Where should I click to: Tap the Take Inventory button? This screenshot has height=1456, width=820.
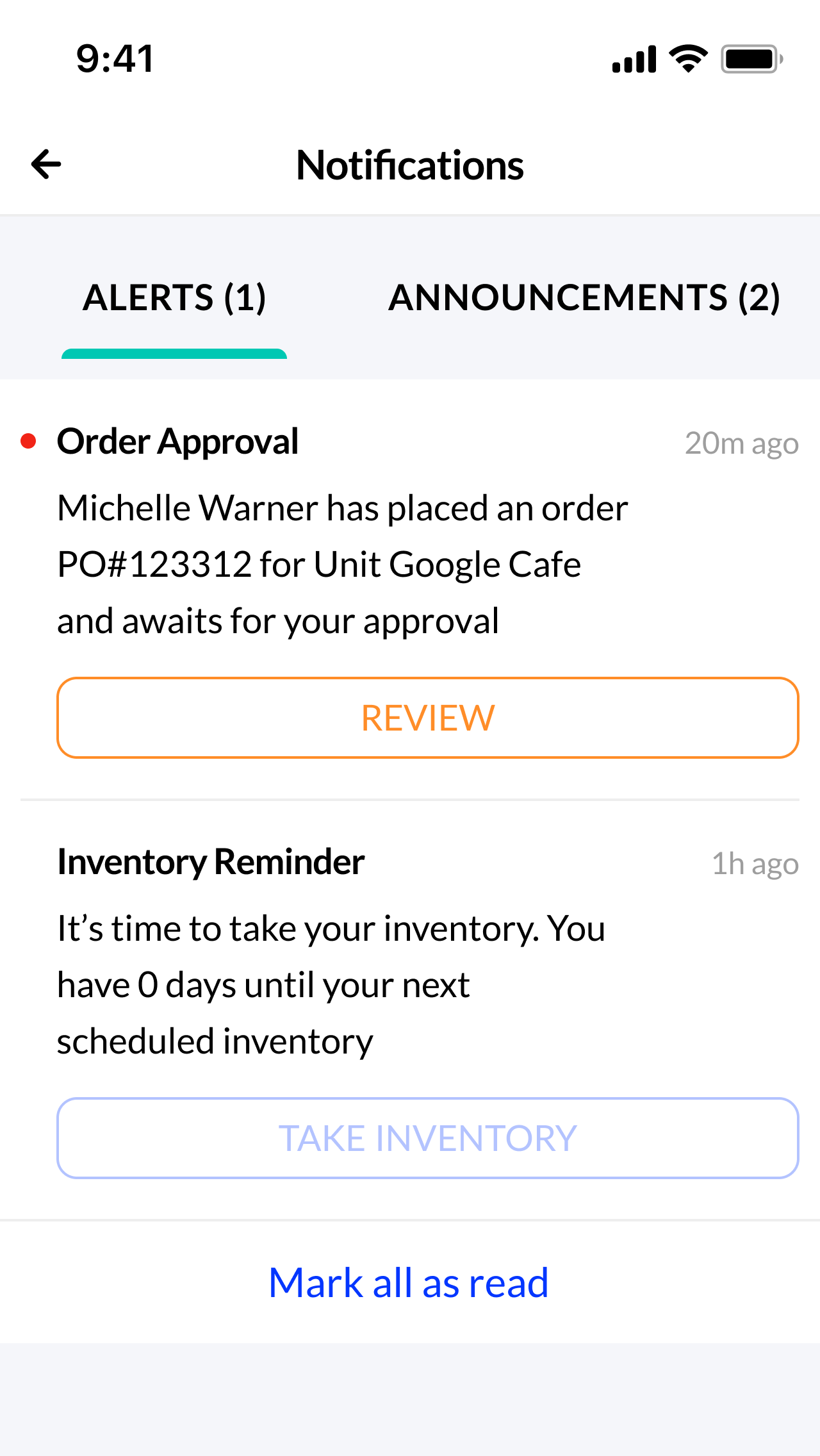click(x=428, y=1138)
